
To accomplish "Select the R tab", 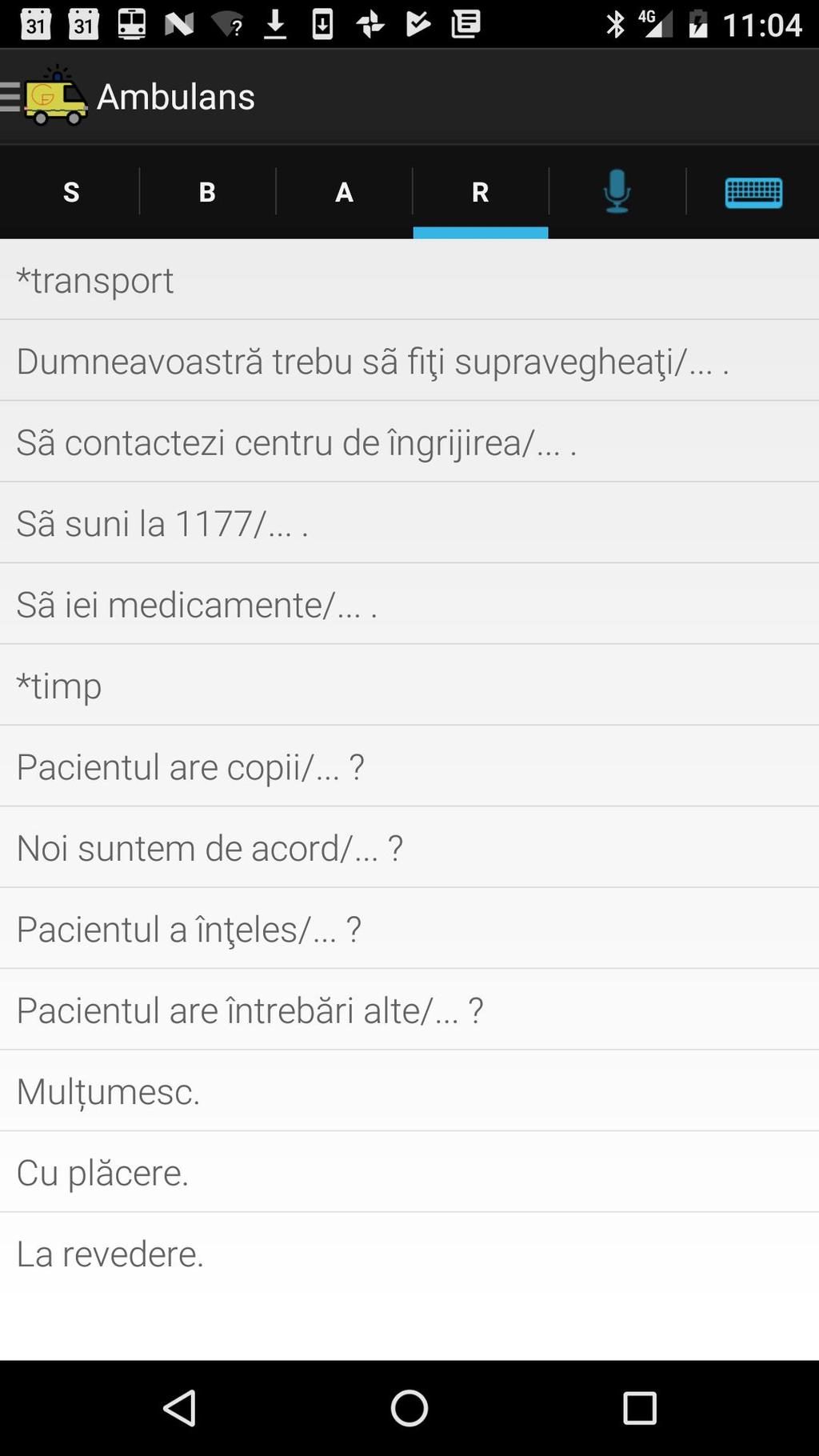I will point(480,192).
